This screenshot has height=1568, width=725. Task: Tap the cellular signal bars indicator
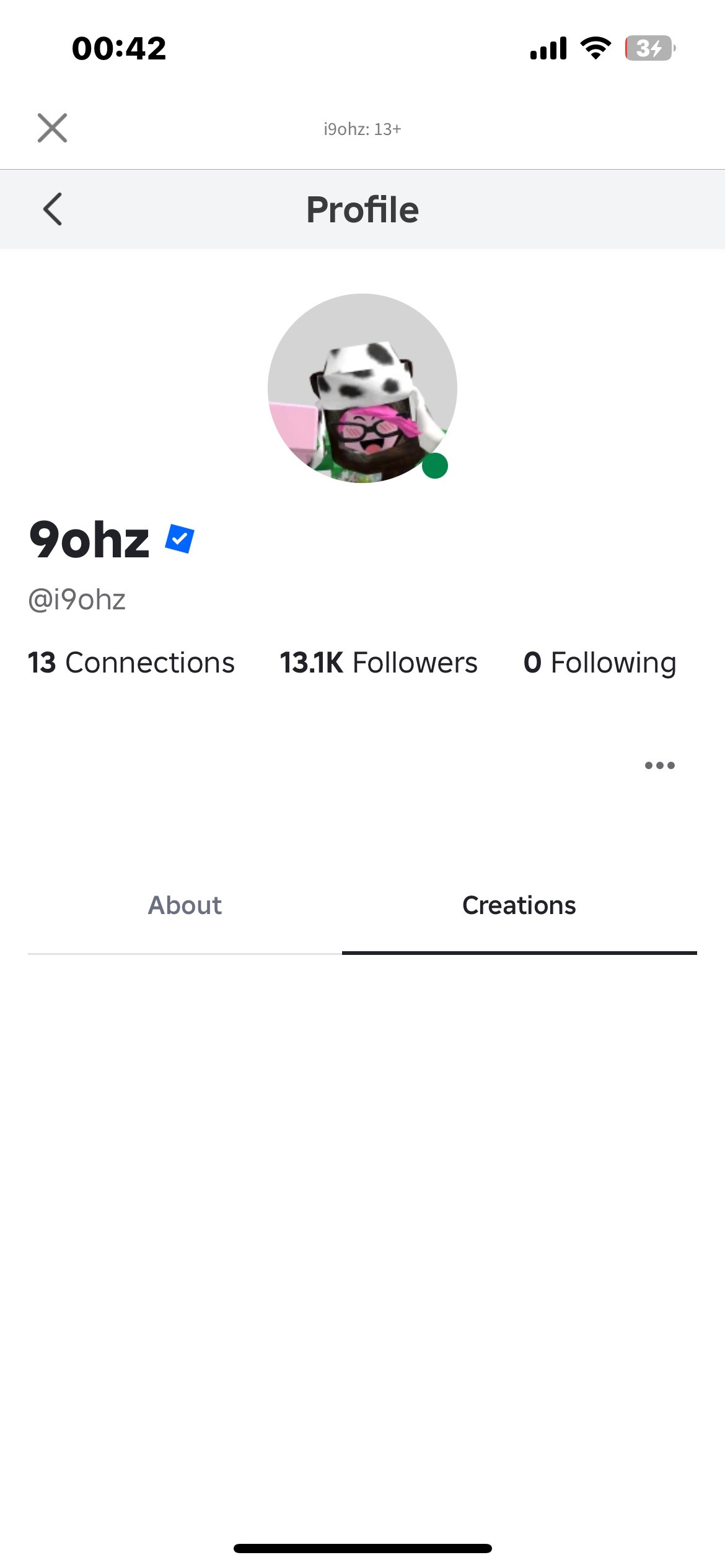pos(548,48)
